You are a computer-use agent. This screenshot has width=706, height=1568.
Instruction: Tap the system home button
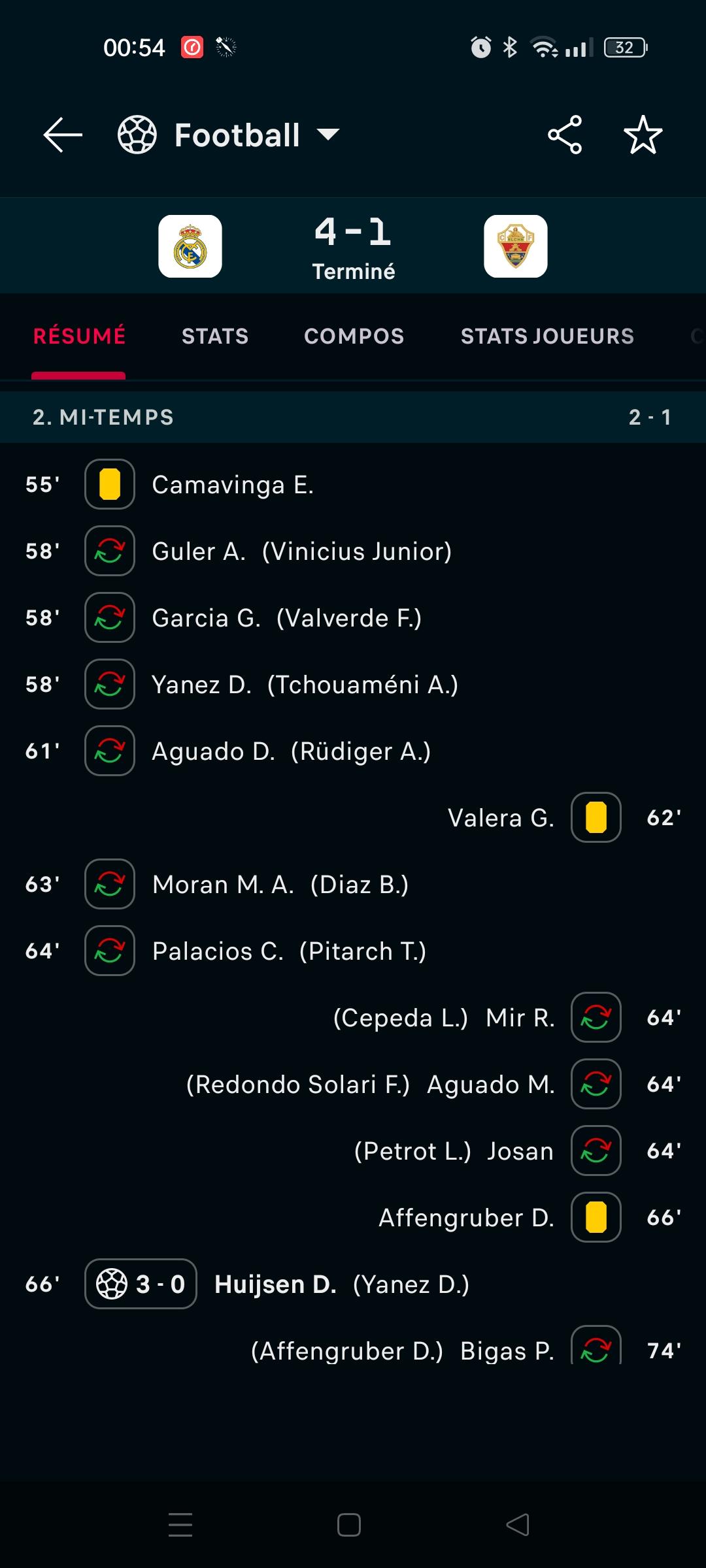(349, 1525)
